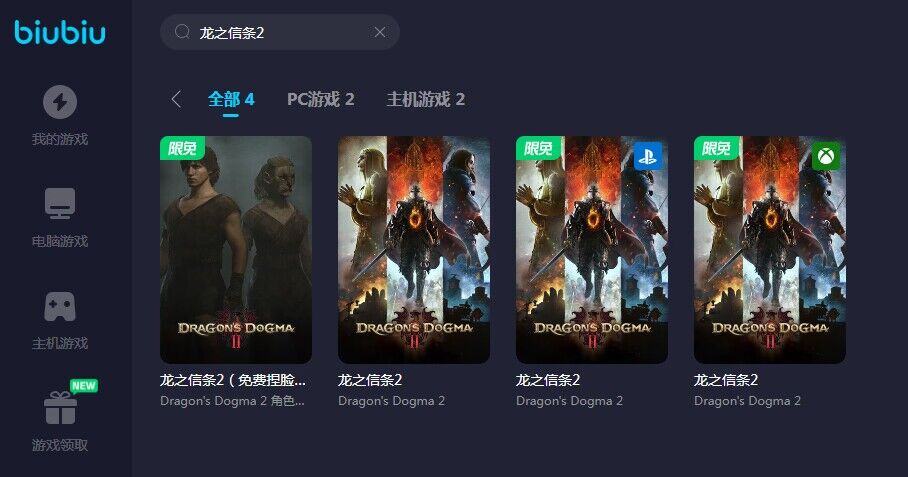The height and width of the screenshot is (477, 908).
Task: Open 电脑游戏 in the sidebar
Action: click(x=60, y=217)
